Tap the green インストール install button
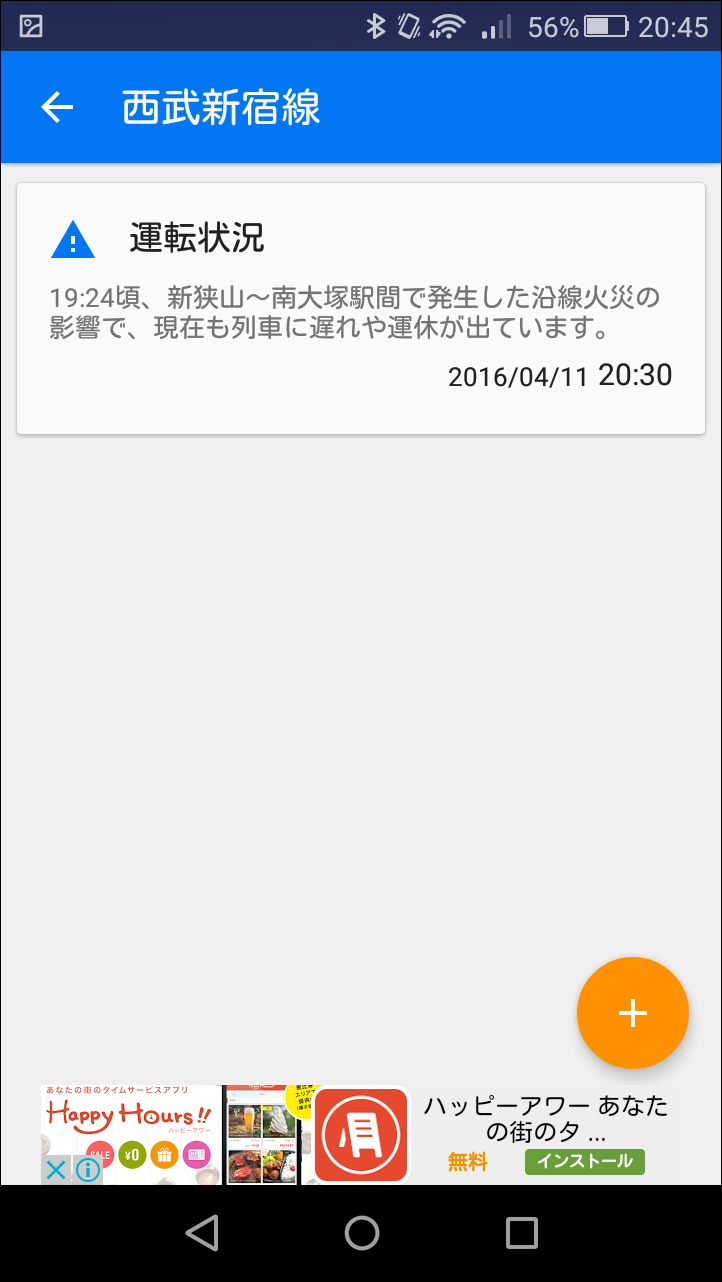Viewport: 722px width, 1282px height. [584, 1162]
